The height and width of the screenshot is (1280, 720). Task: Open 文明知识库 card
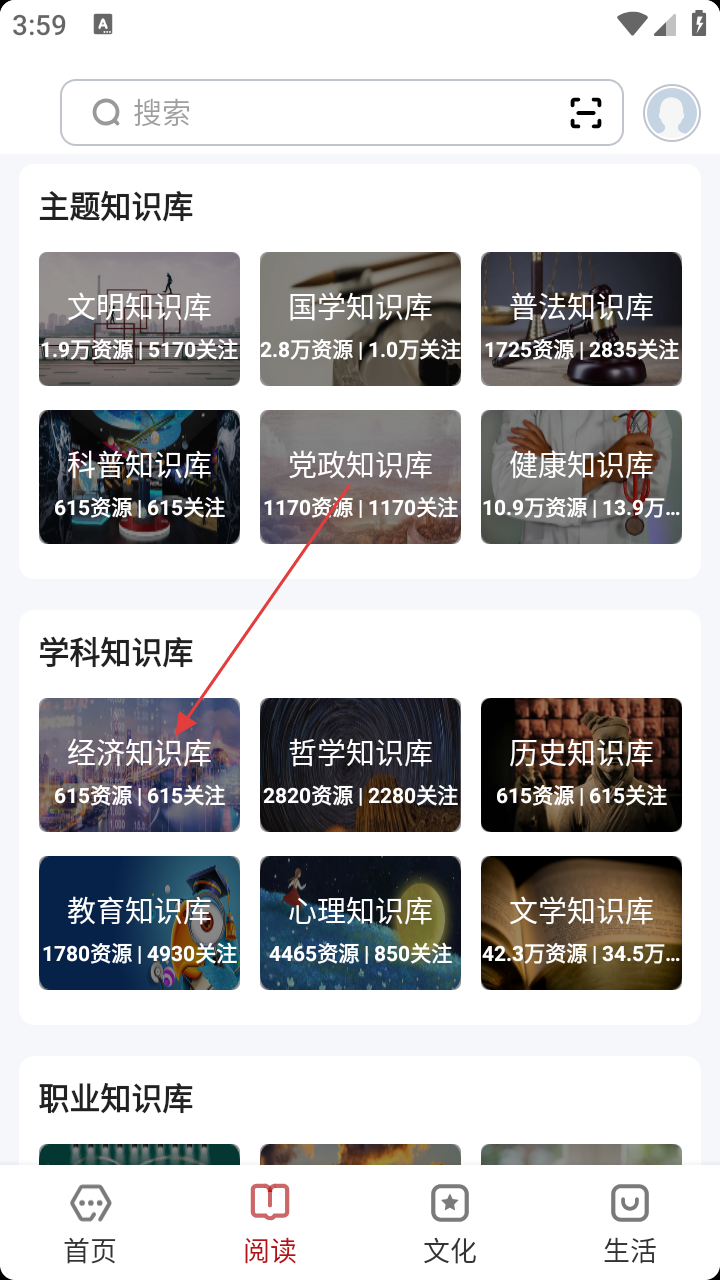point(139,319)
